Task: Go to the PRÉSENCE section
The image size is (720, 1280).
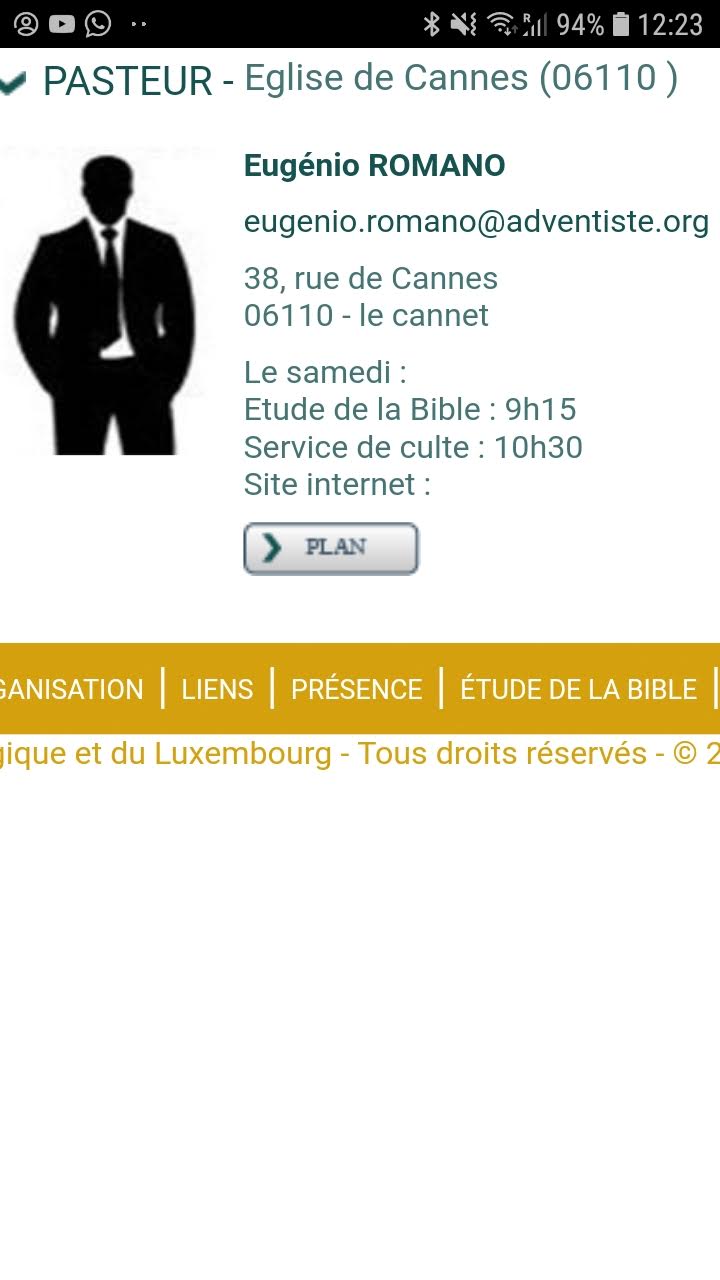Action: [x=356, y=689]
